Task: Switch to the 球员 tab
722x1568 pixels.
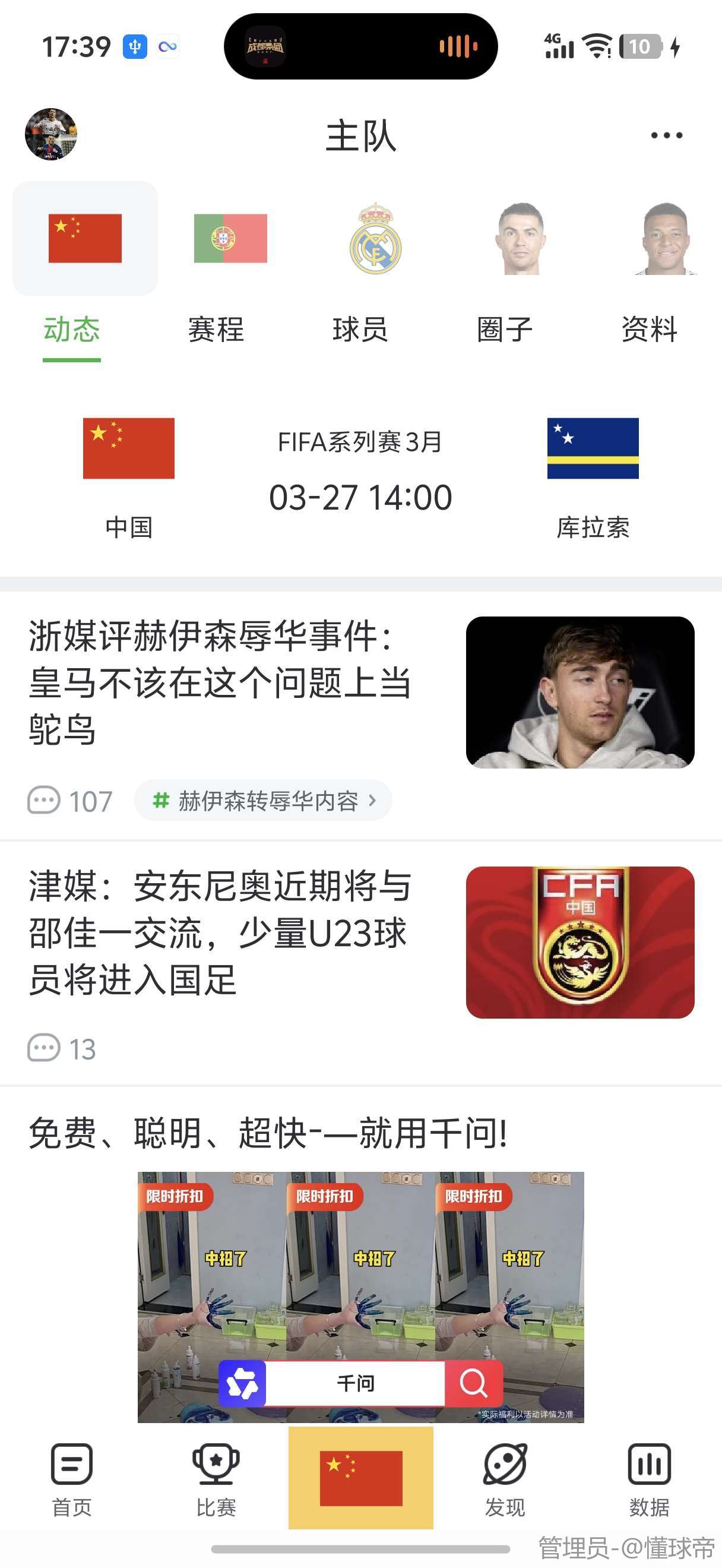Action: pos(360,330)
